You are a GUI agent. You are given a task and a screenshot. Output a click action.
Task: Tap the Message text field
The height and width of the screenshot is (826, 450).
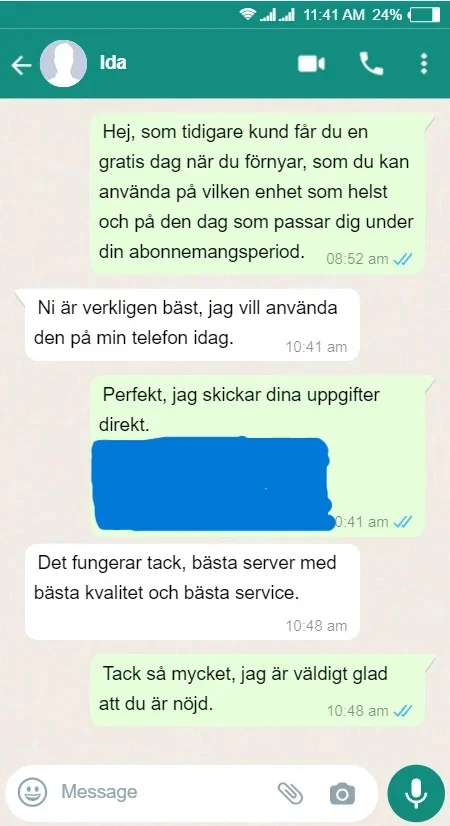pos(163,792)
